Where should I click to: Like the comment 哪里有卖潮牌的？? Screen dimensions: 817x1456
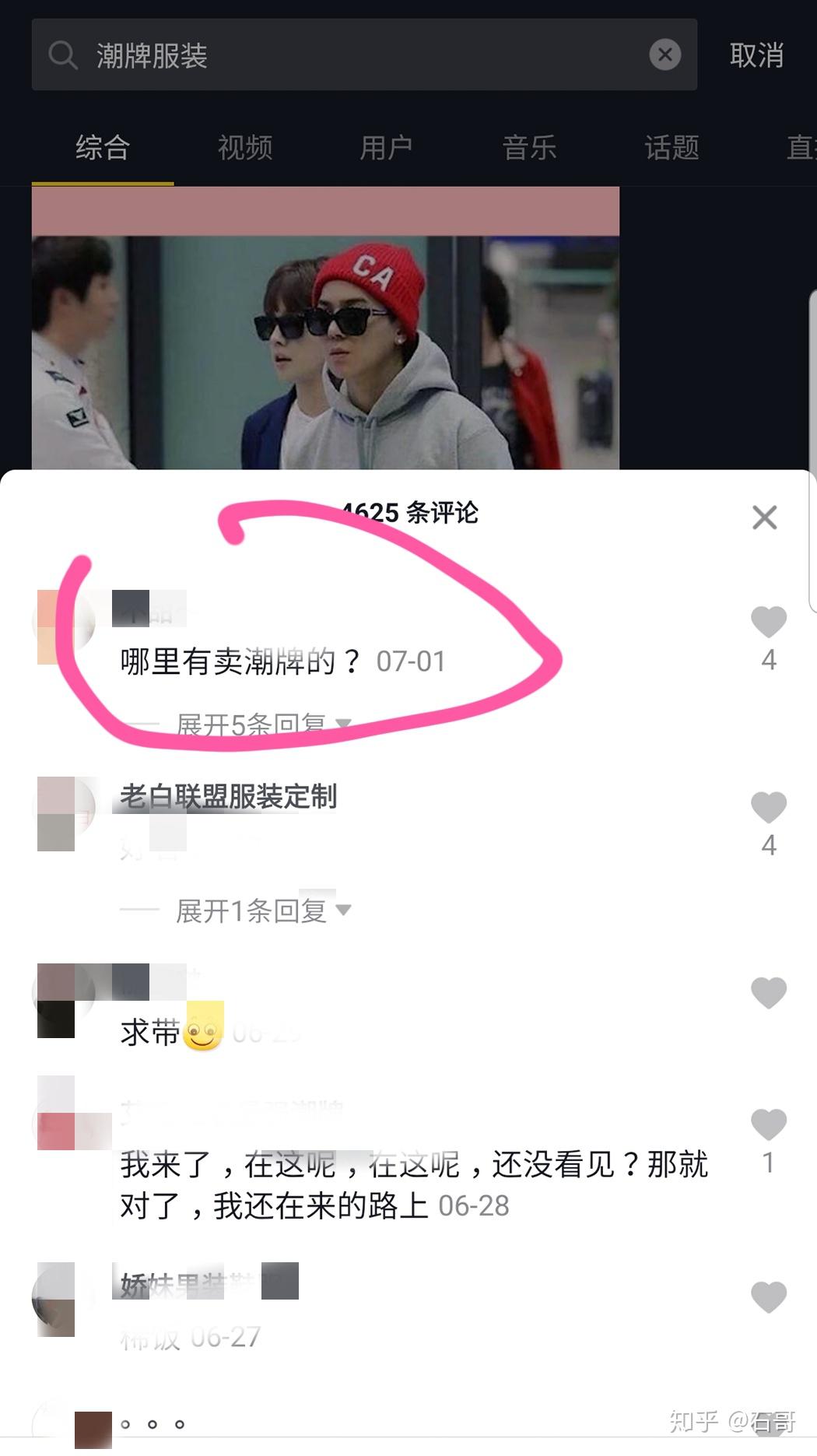click(x=768, y=623)
